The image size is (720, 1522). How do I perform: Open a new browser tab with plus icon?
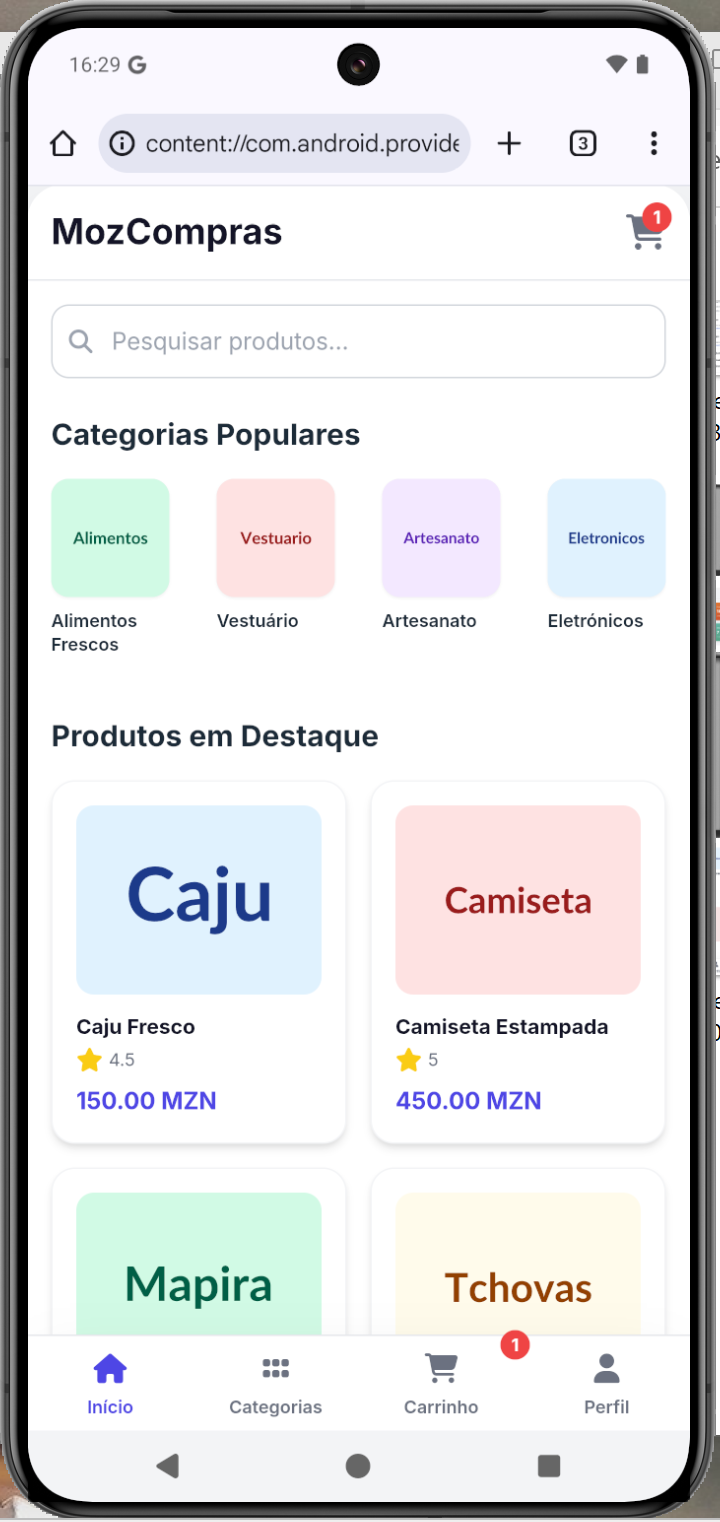coord(509,143)
